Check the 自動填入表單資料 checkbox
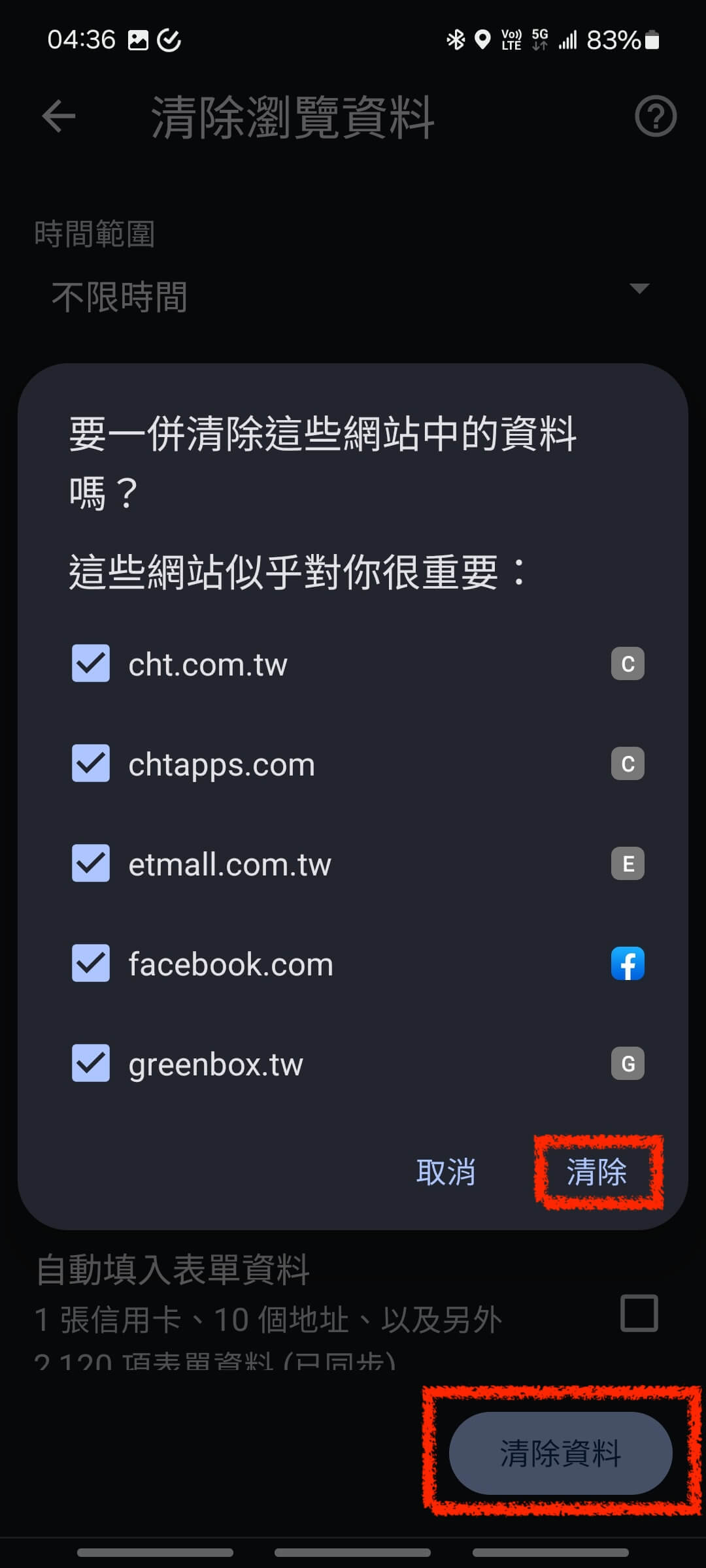706x1568 pixels. (x=639, y=1313)
